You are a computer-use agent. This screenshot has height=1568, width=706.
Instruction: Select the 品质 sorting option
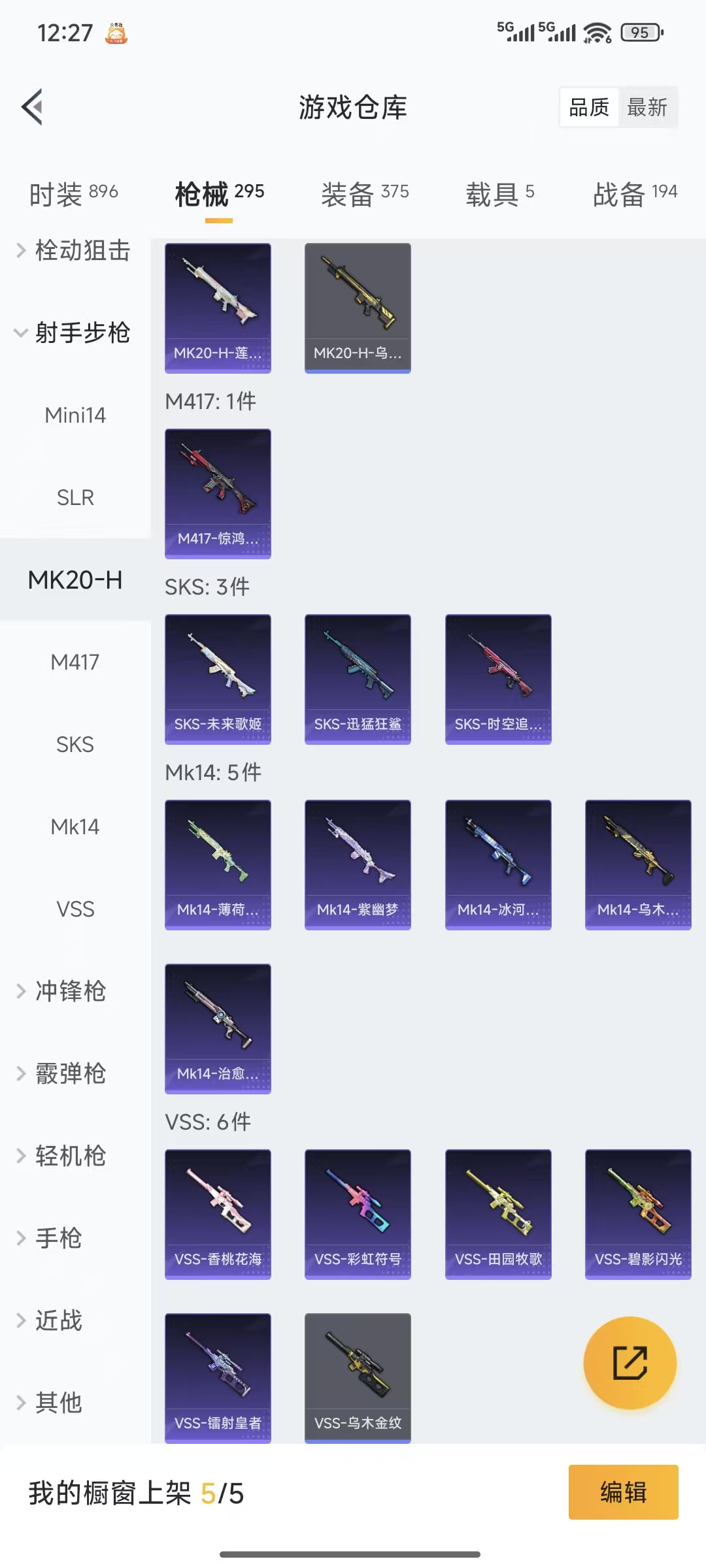(588, 106)
